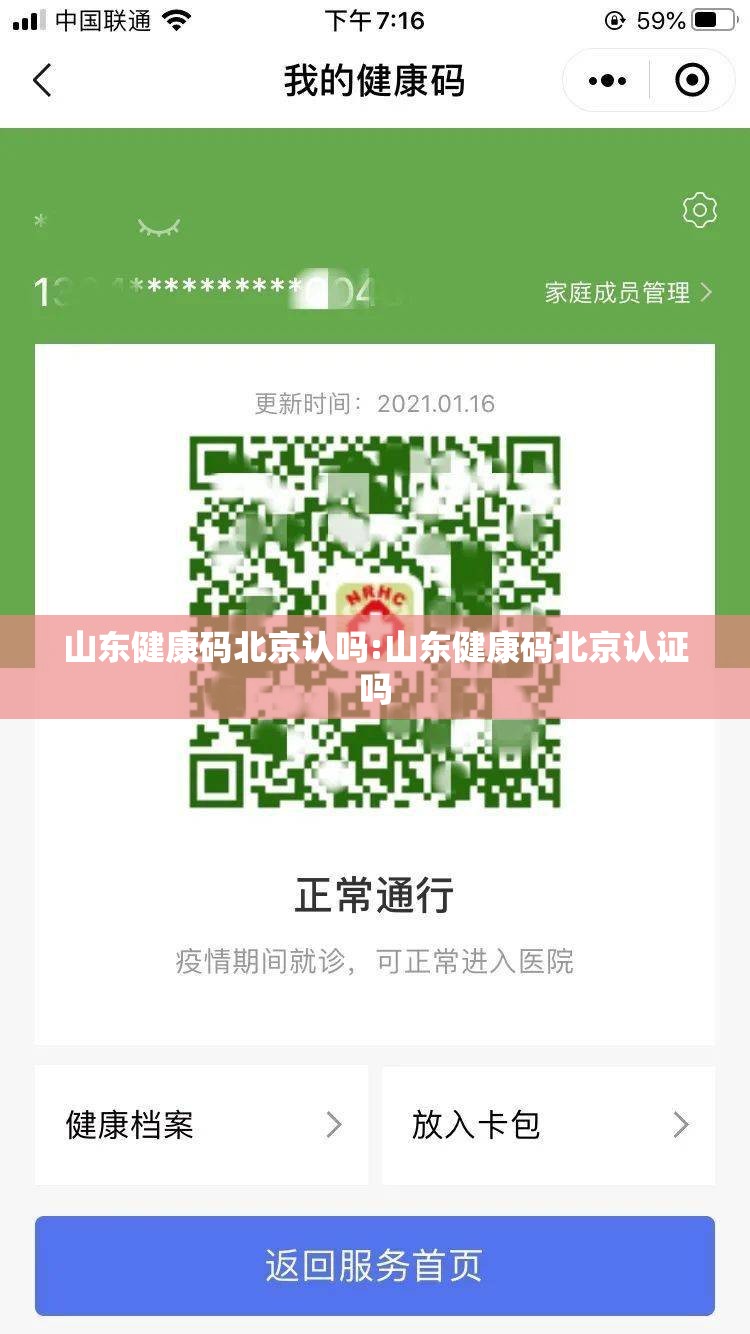Viewport: 750px width, 1334px height.
Task: Open 健康档案 health records
Action: pos(201,1125)
